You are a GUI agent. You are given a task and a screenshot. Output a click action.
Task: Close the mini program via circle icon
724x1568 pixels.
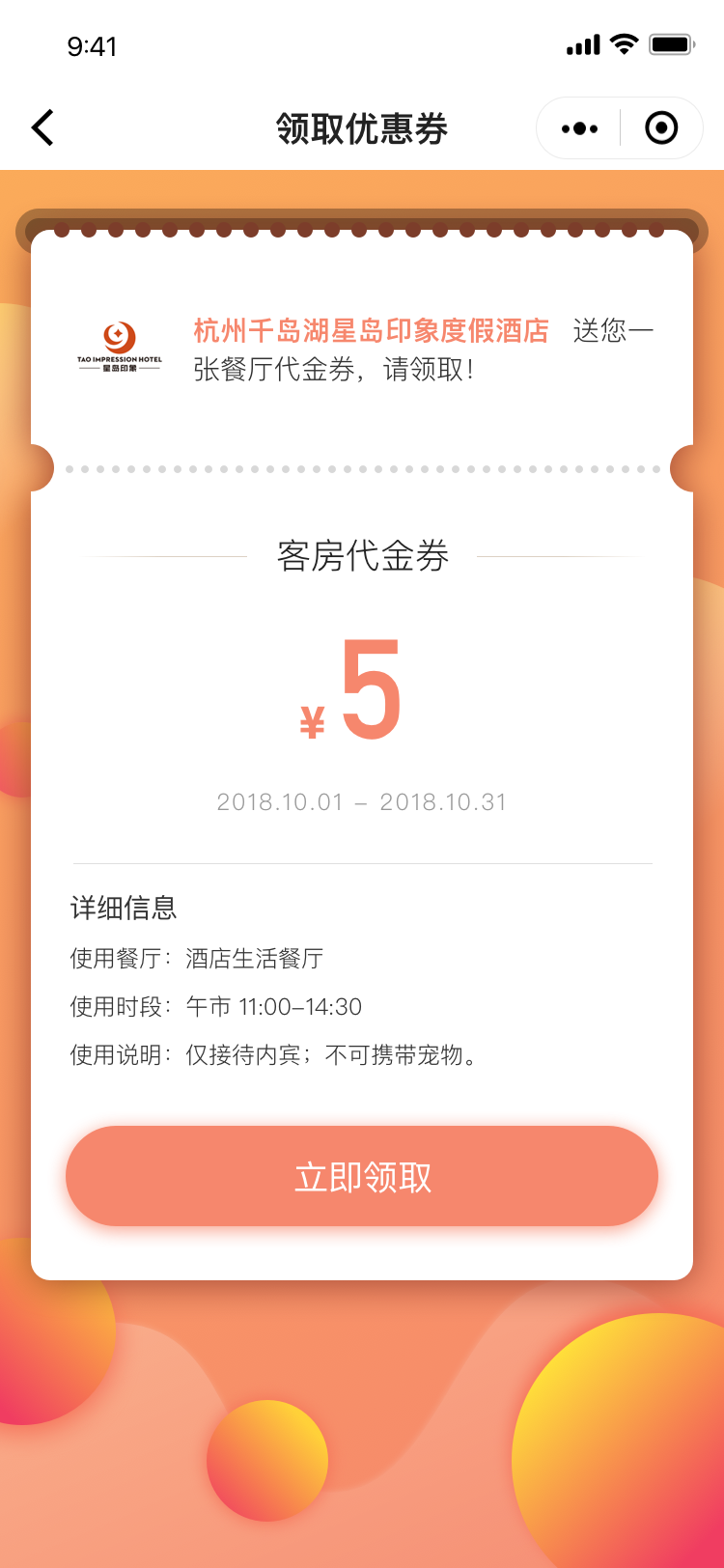coord(661,127)
